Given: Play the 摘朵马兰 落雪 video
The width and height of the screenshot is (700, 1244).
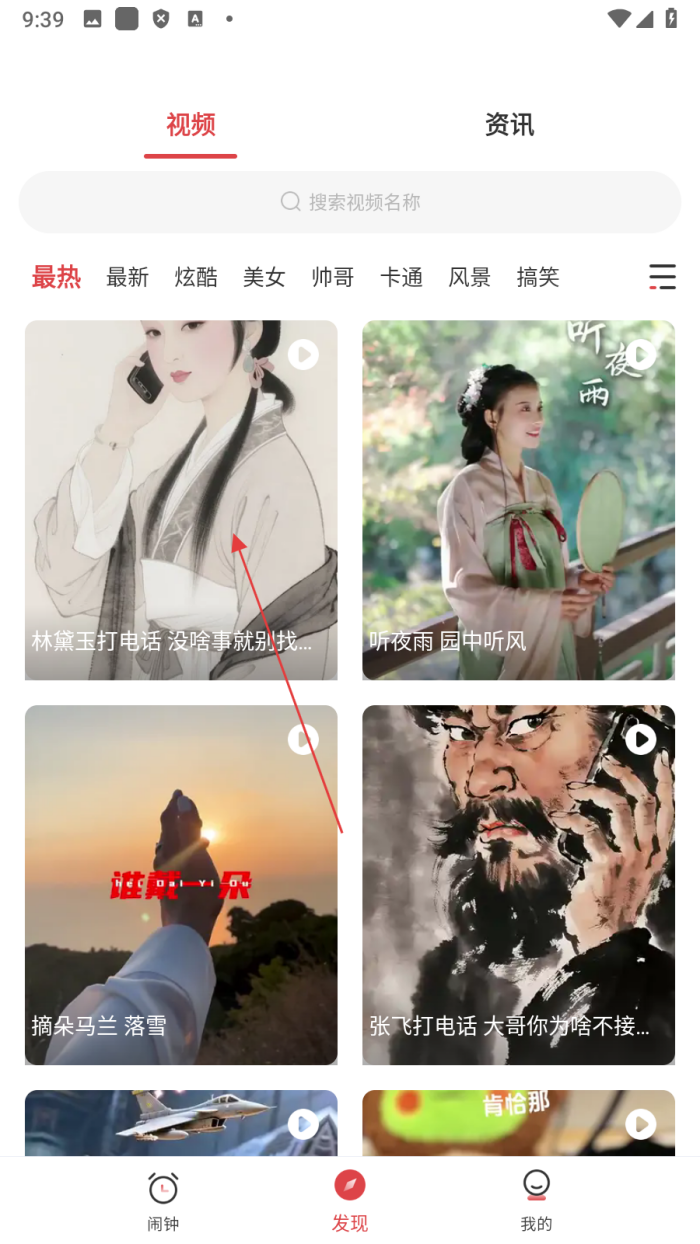Looking at the screenshot, I should (x=181, y=885).
